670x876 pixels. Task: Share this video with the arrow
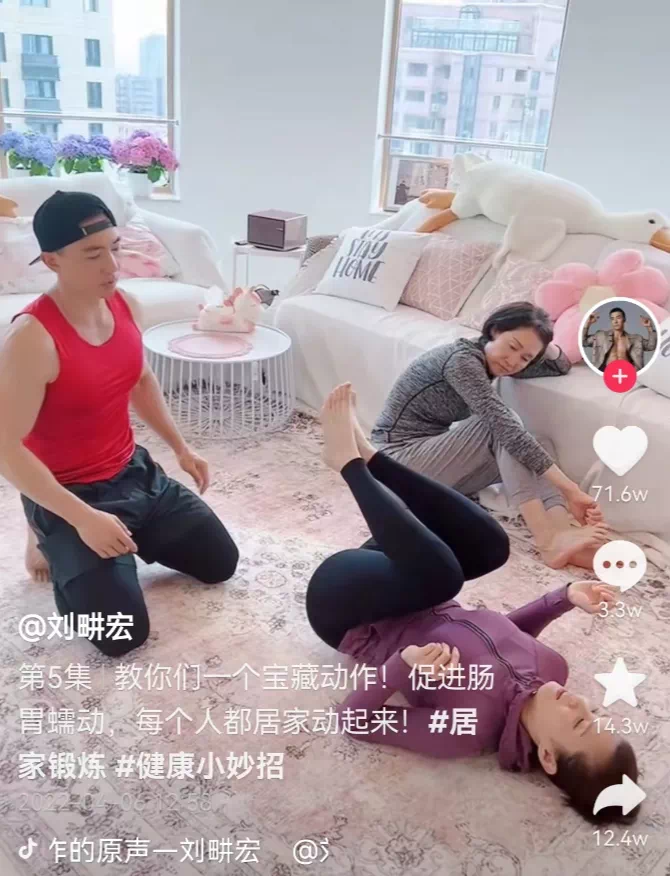[620, 797]
